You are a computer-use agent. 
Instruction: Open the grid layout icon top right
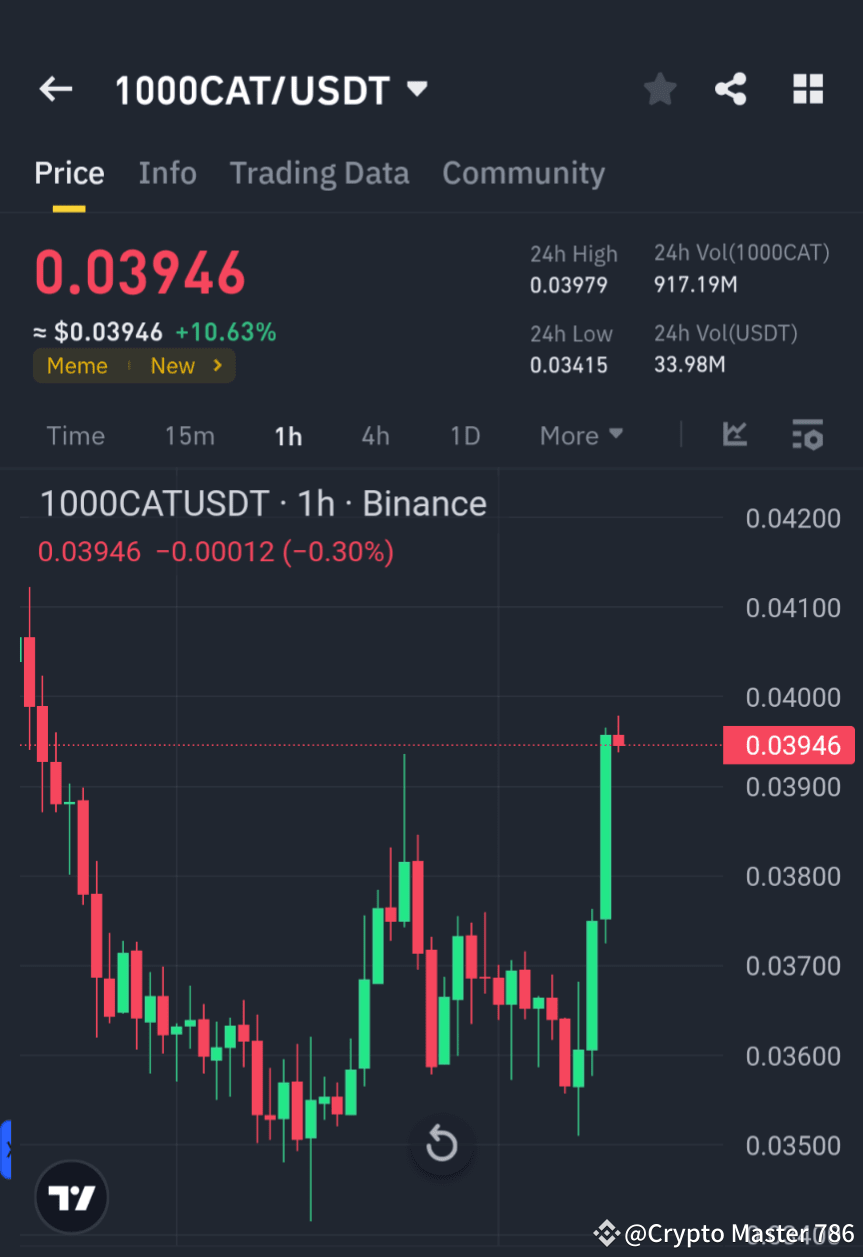[807, 89]
